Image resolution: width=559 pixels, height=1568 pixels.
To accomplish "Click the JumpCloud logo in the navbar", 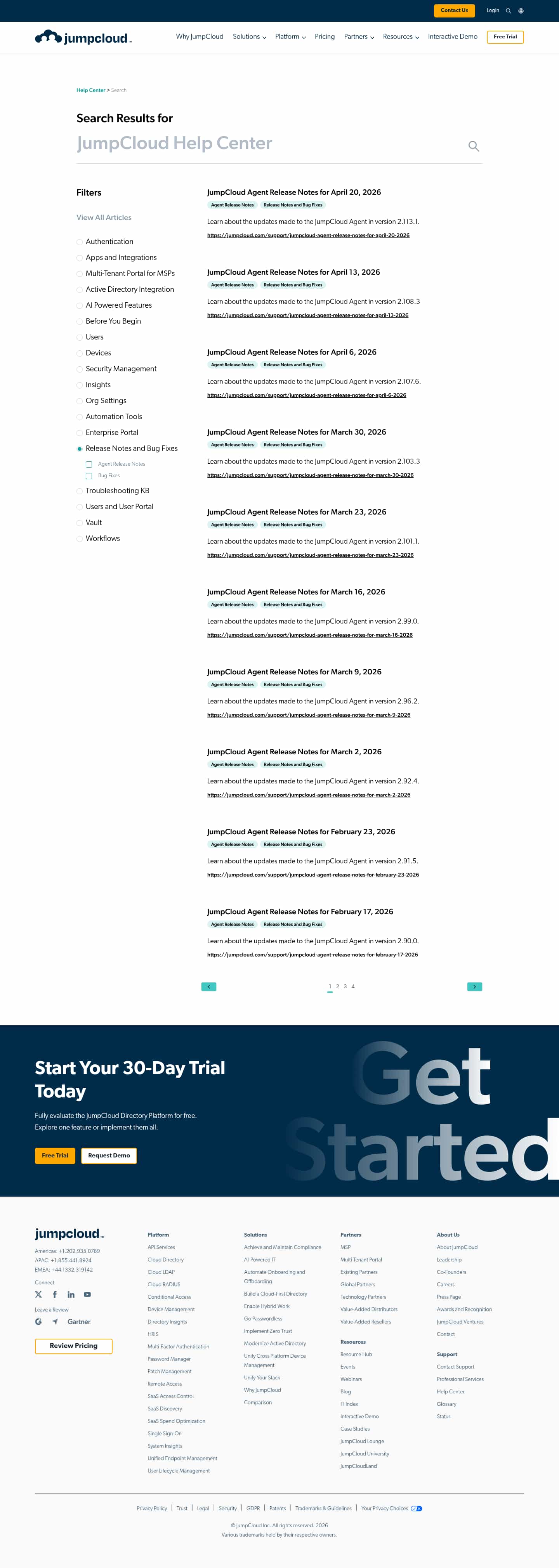I will [82, 37].
